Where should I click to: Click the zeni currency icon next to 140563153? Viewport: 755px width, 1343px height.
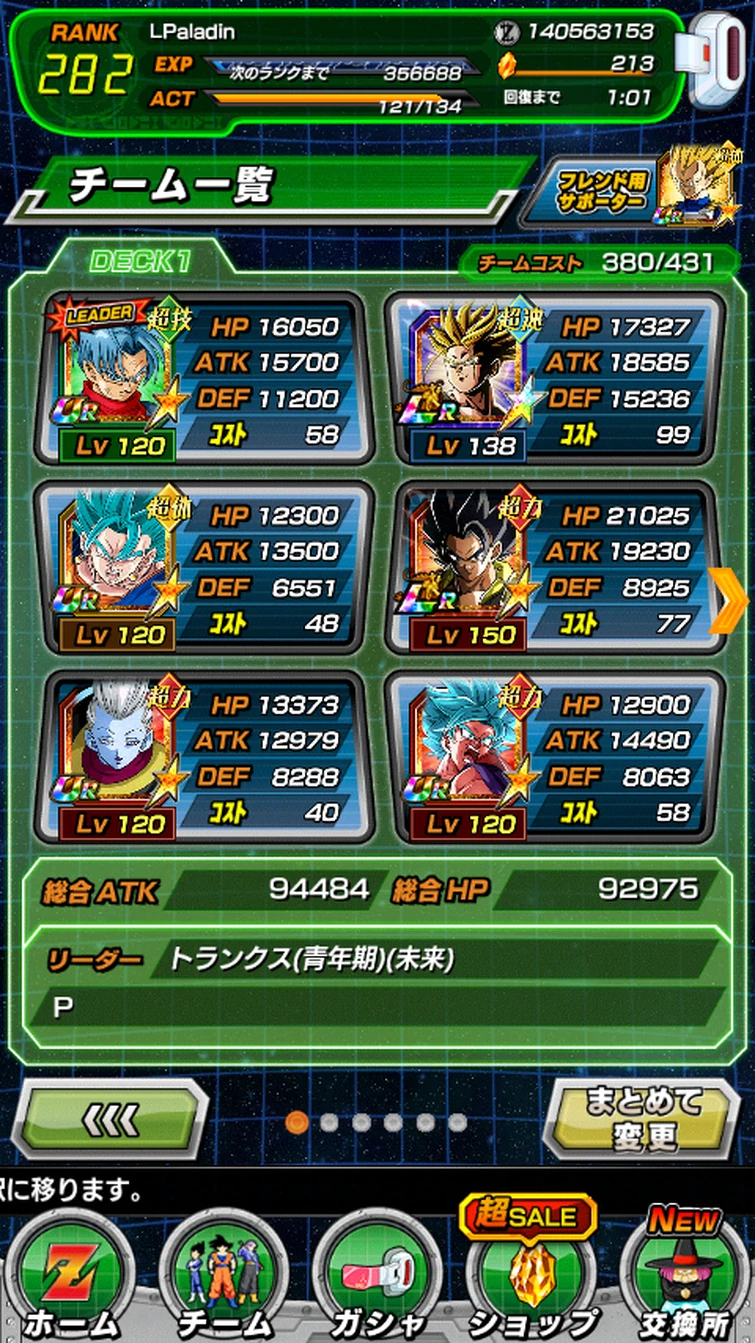(506, 32)
